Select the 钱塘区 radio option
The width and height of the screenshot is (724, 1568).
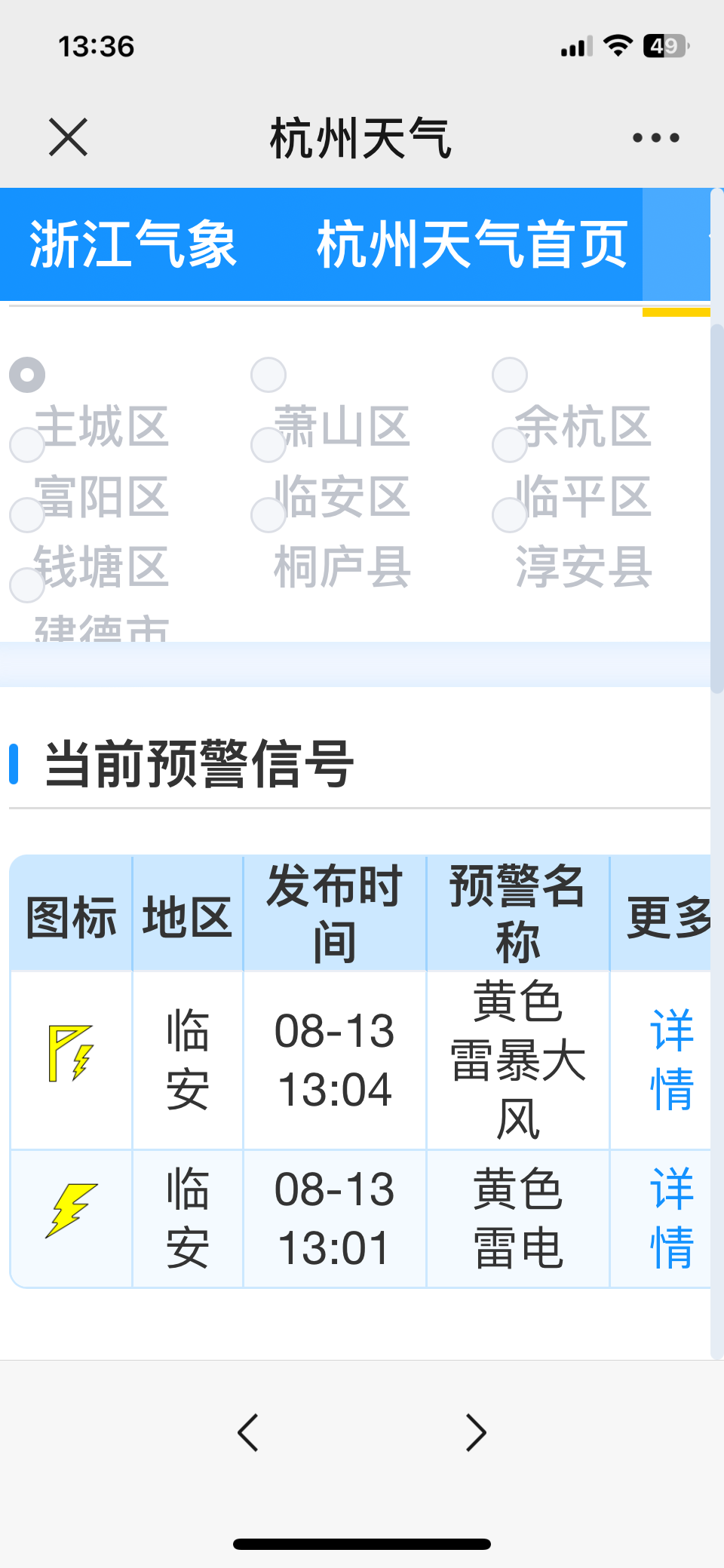(27, 515)
